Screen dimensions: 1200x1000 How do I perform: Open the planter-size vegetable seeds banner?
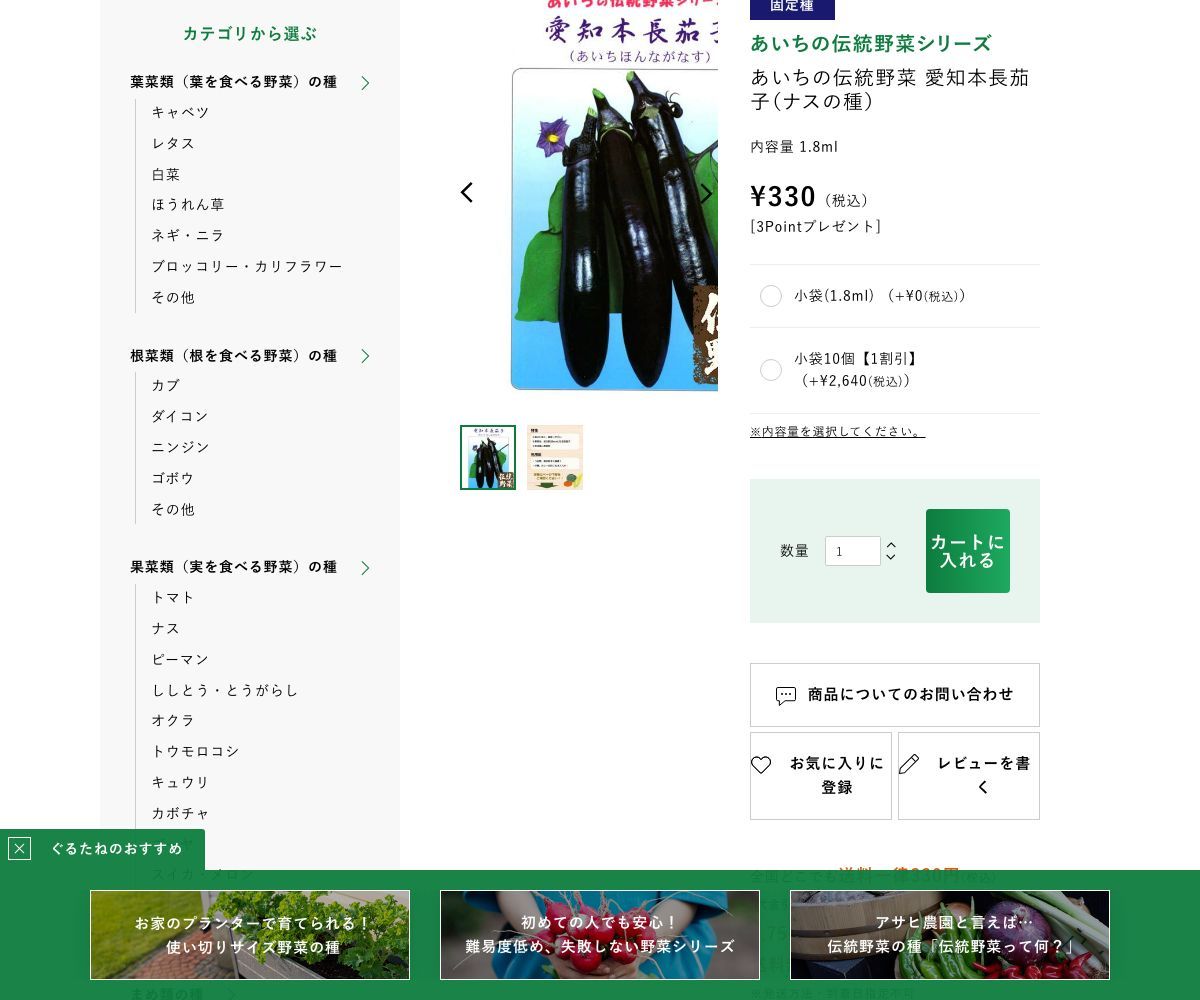[250, 935]
